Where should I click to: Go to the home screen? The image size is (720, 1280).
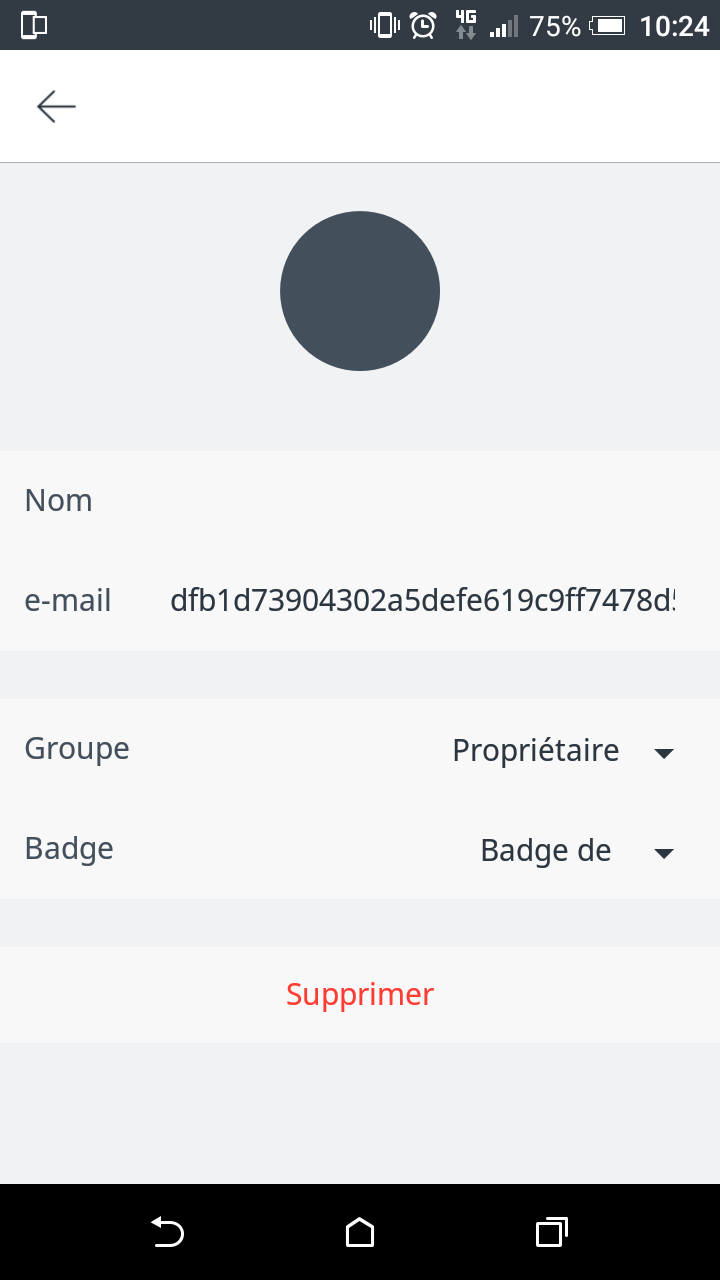(x=360, y=1232)
